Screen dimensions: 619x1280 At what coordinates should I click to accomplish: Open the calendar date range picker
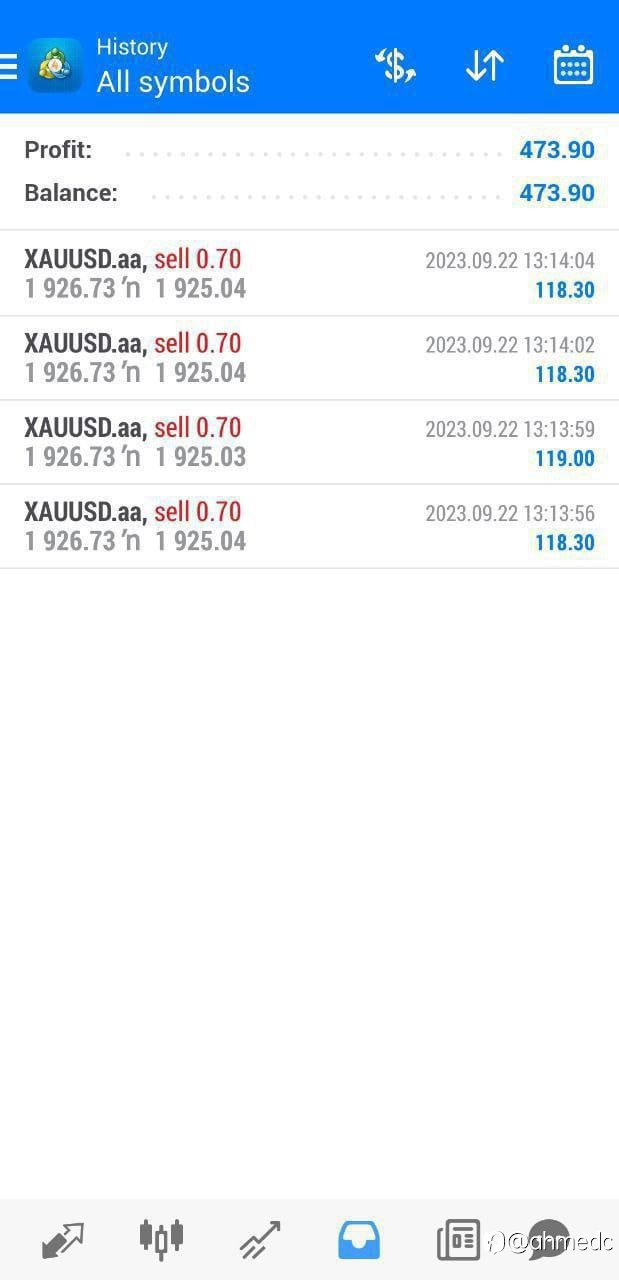573,65
